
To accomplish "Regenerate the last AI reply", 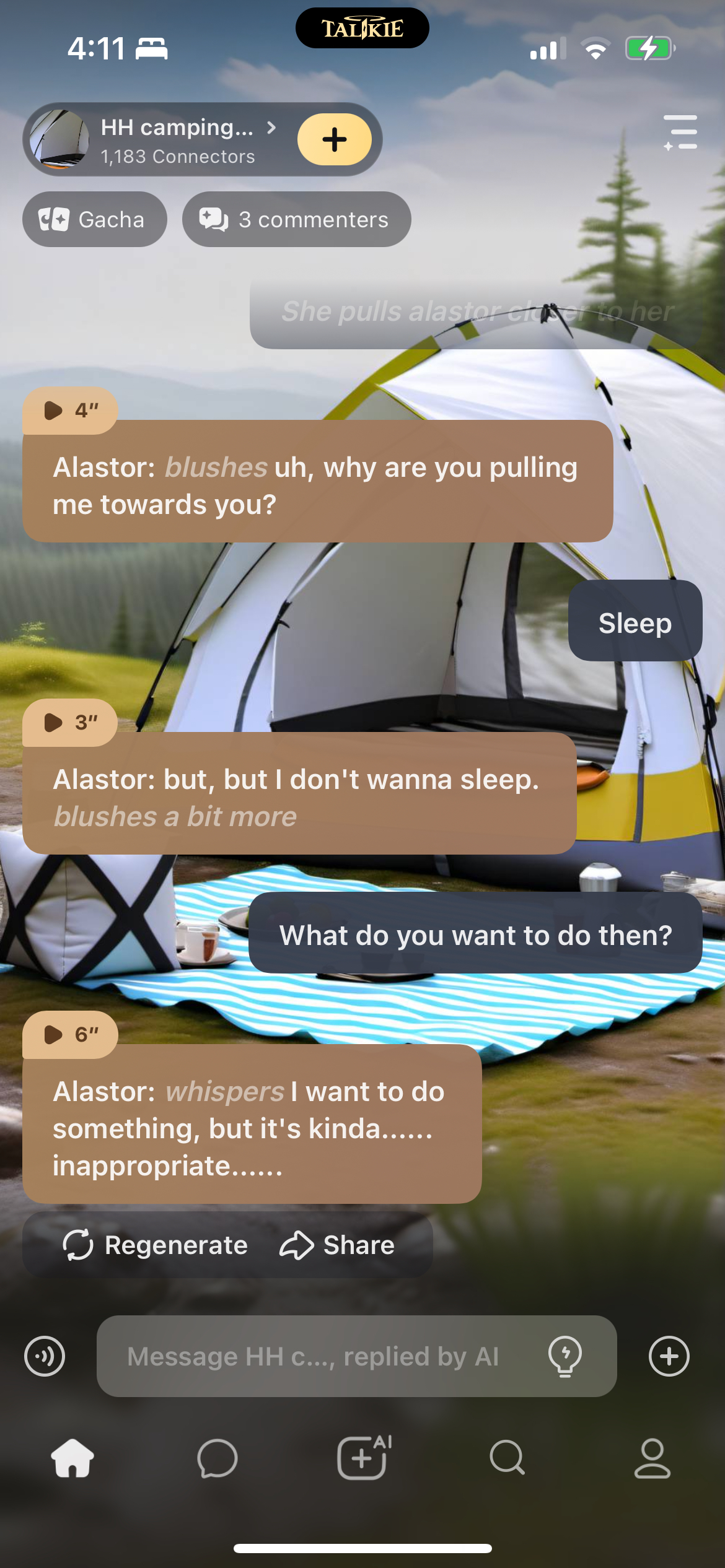I will point(156,1245).
